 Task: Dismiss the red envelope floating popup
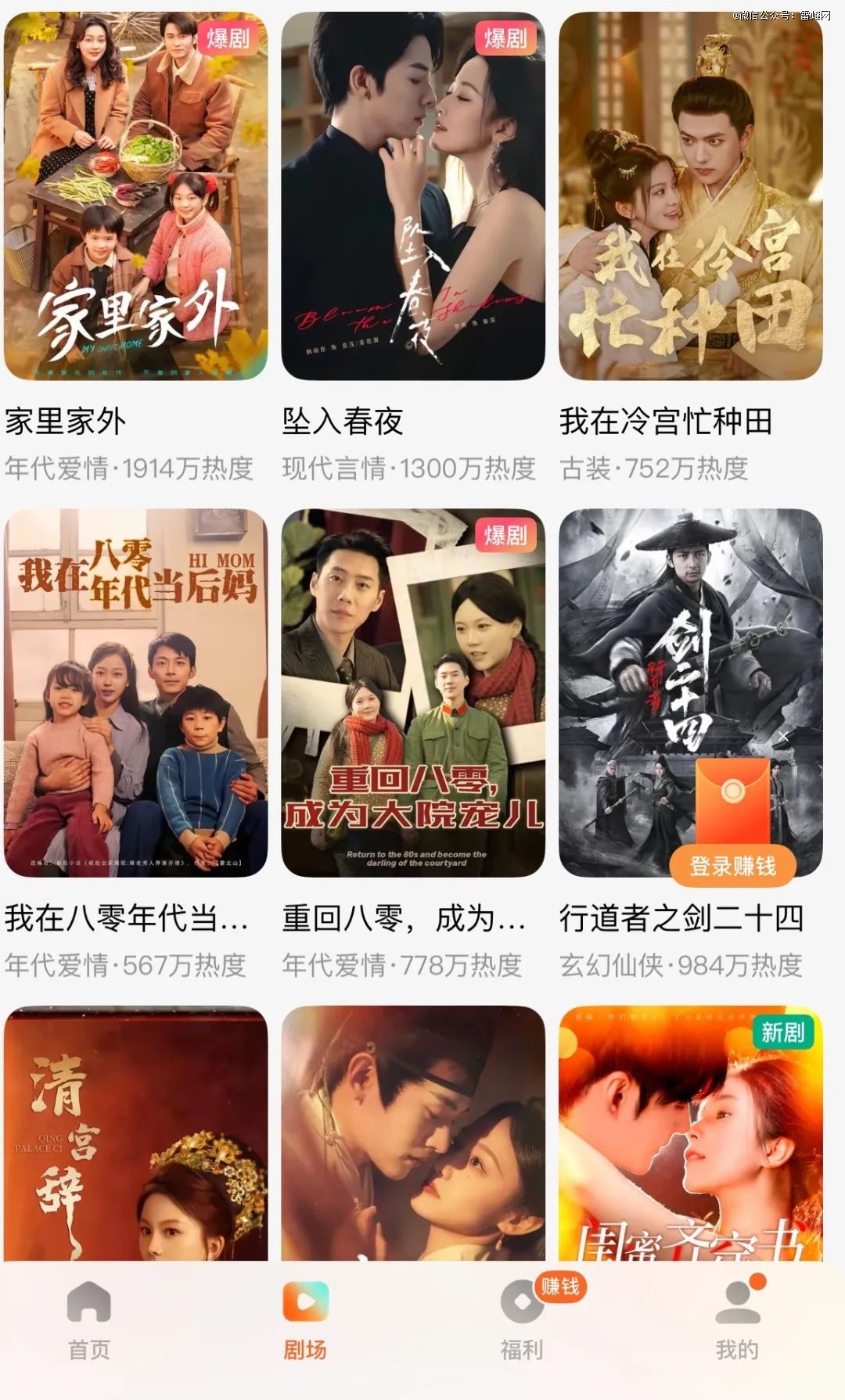[784, 736]
